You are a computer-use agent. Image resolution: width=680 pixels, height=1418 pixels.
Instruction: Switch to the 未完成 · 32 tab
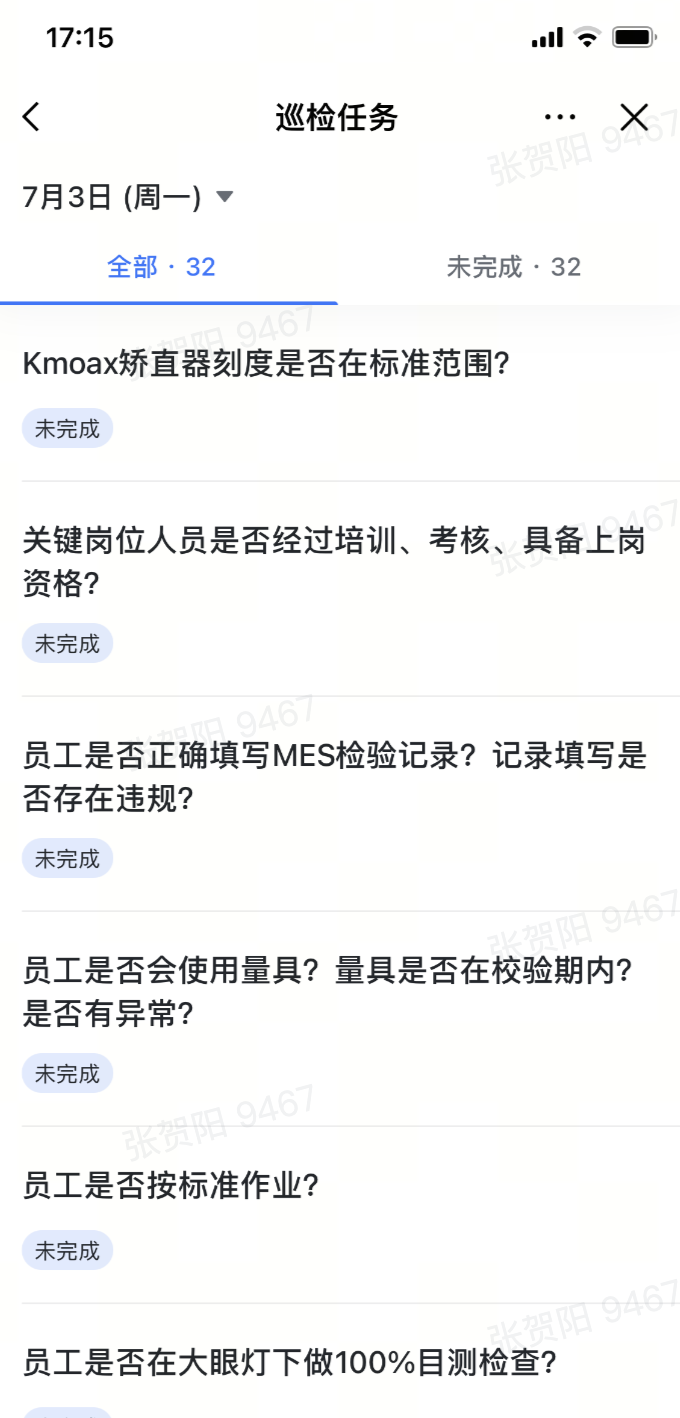coord(513,267)
